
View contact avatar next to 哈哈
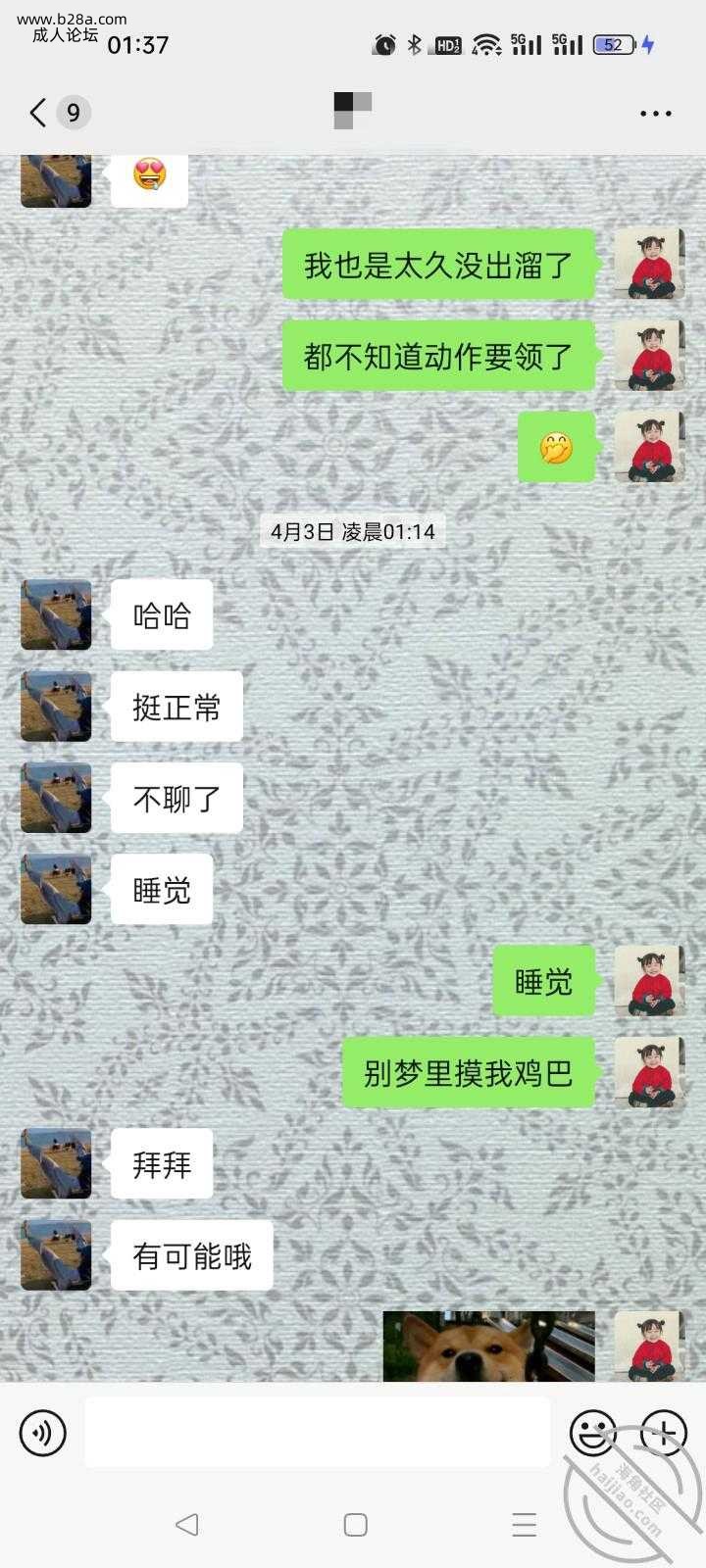click(x=56, y=614)
